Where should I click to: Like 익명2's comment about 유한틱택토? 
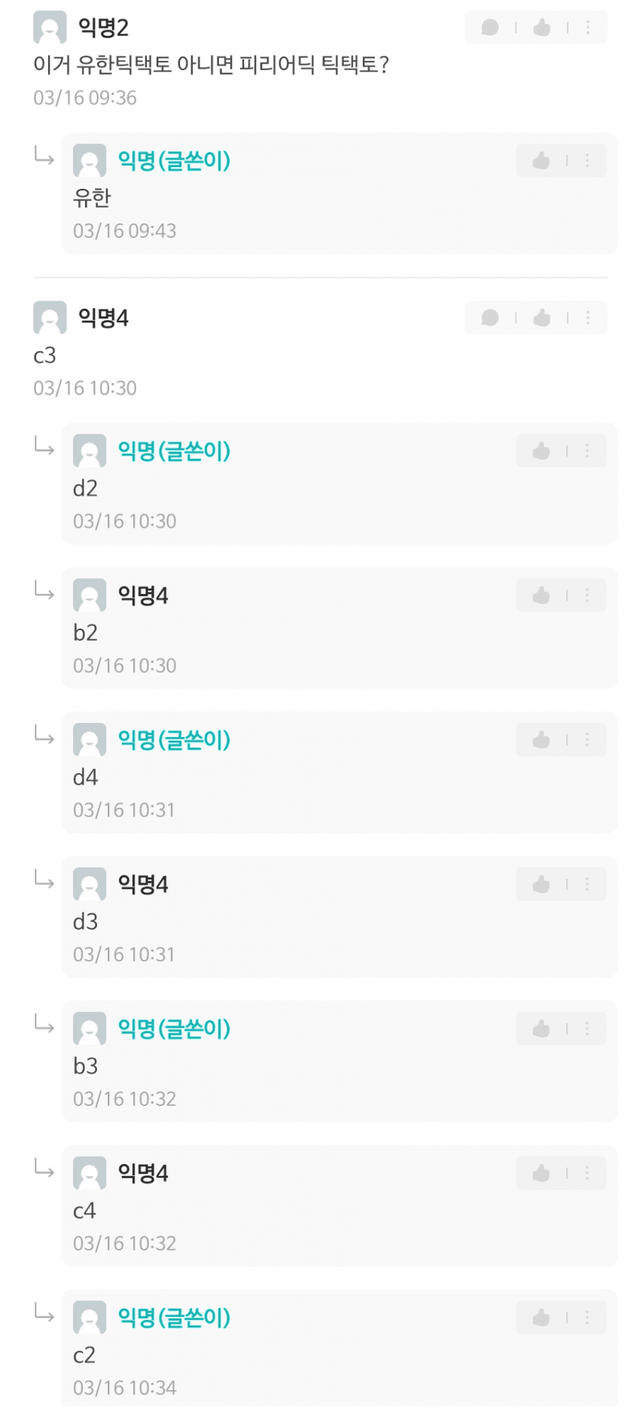click(542, 28)
